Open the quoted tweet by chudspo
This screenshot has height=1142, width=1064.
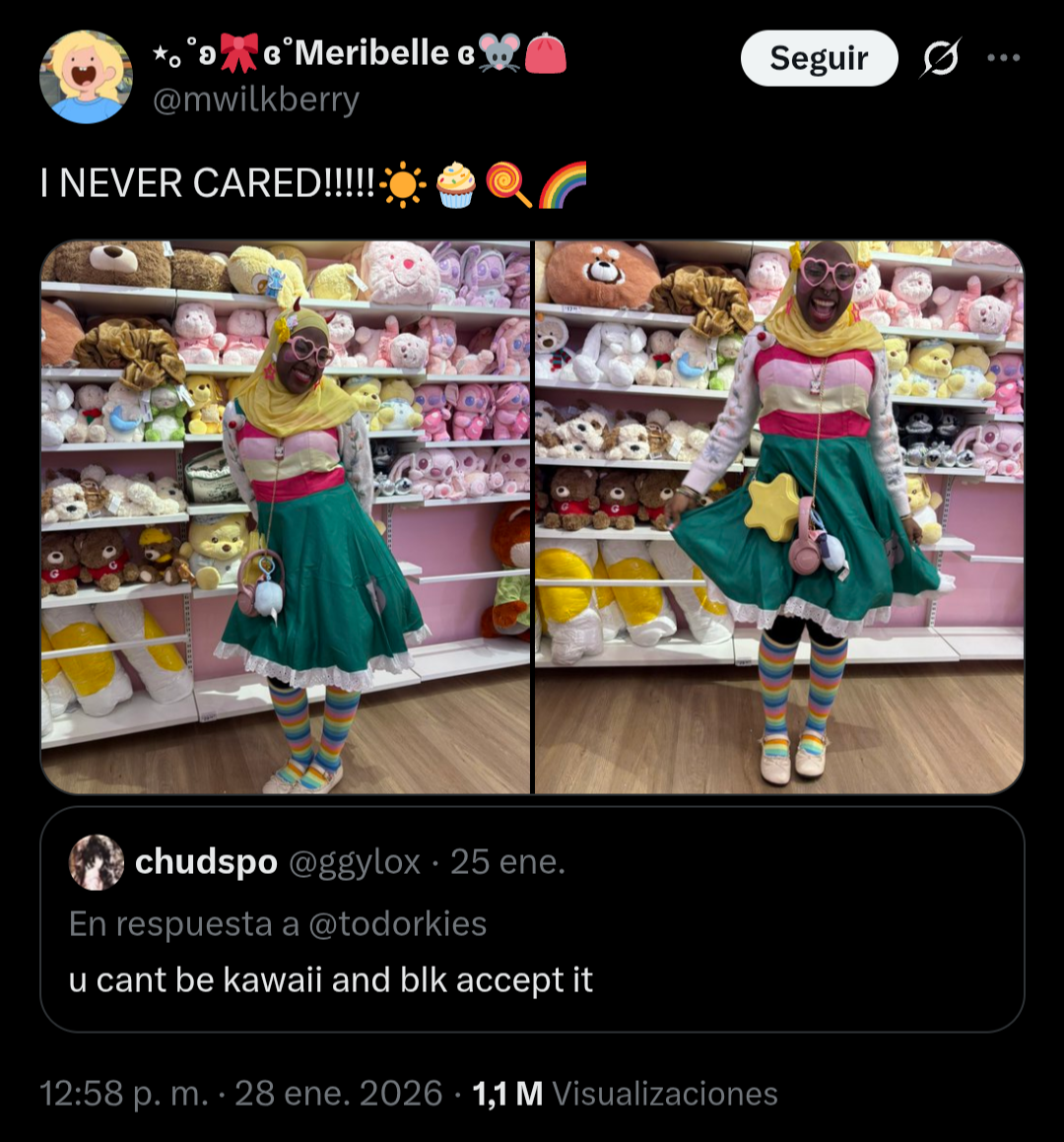[532, 919]
